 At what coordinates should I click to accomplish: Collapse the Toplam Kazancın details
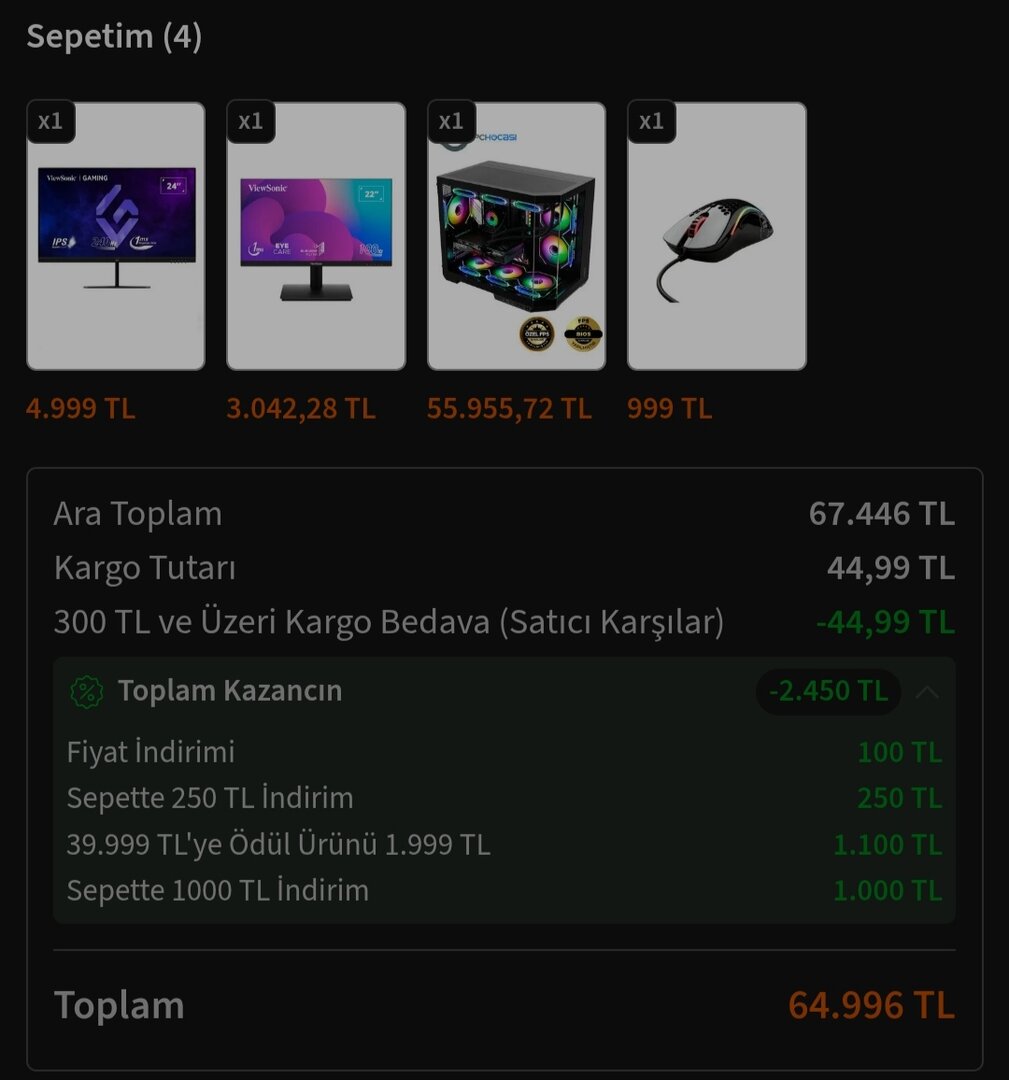tap(927, 691)
